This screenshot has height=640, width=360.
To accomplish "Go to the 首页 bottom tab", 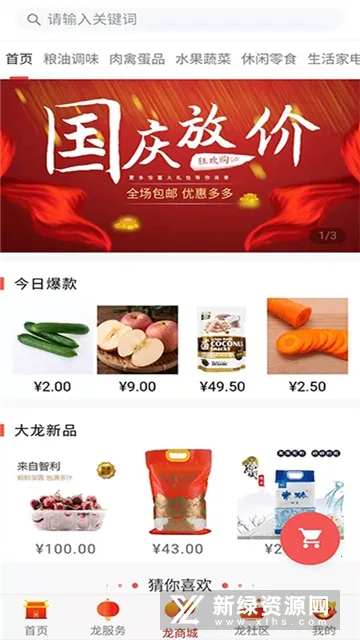I will pos(36,617).
